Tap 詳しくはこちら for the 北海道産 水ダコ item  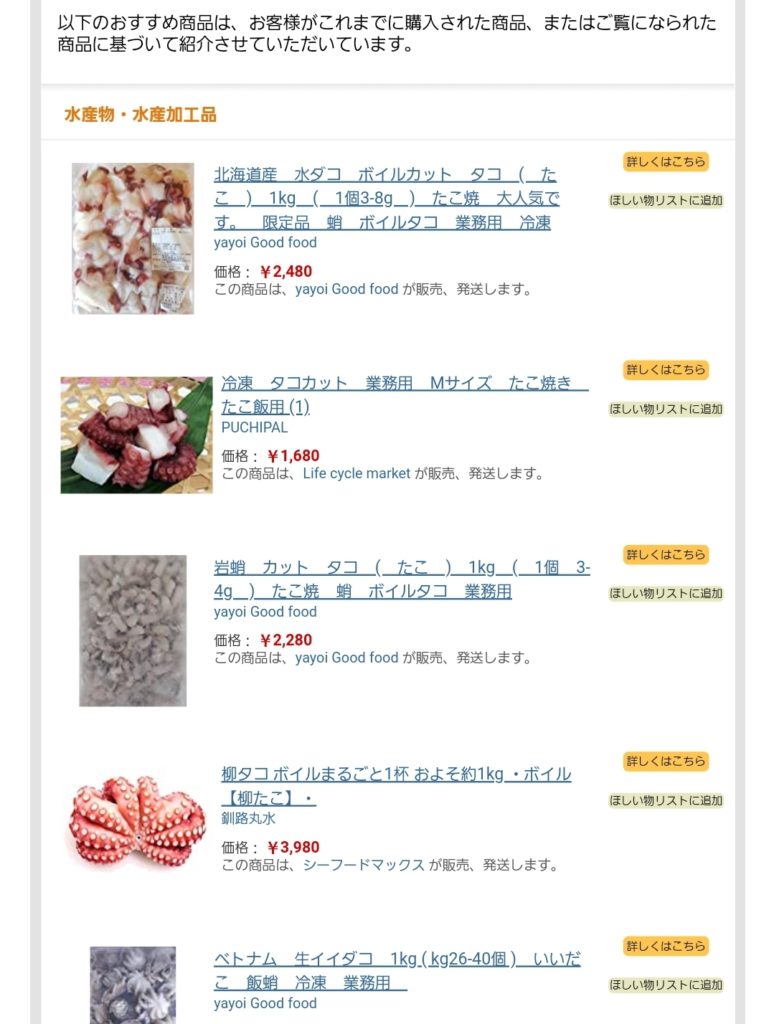pos(666,162)
